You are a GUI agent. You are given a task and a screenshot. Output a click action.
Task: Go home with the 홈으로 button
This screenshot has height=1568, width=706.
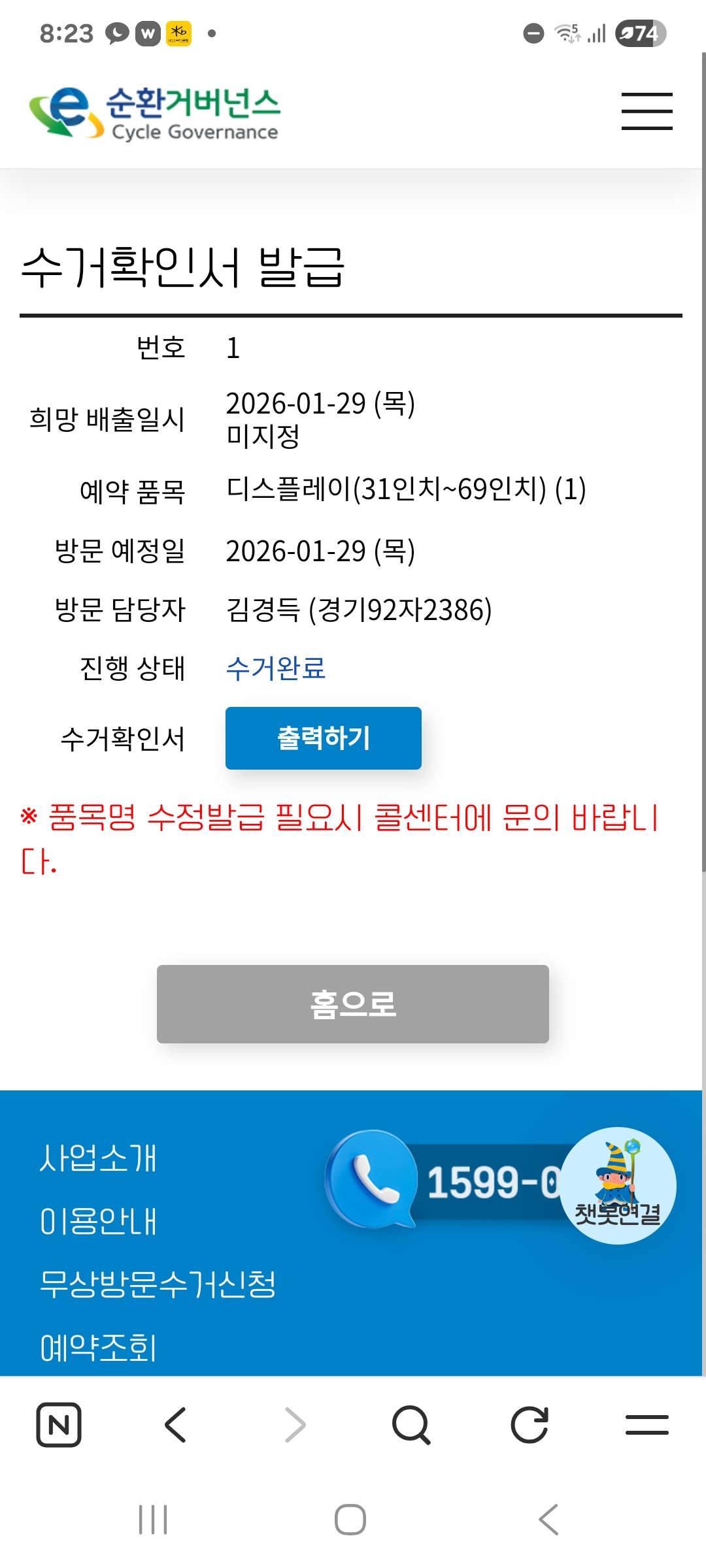(352, 1004)
